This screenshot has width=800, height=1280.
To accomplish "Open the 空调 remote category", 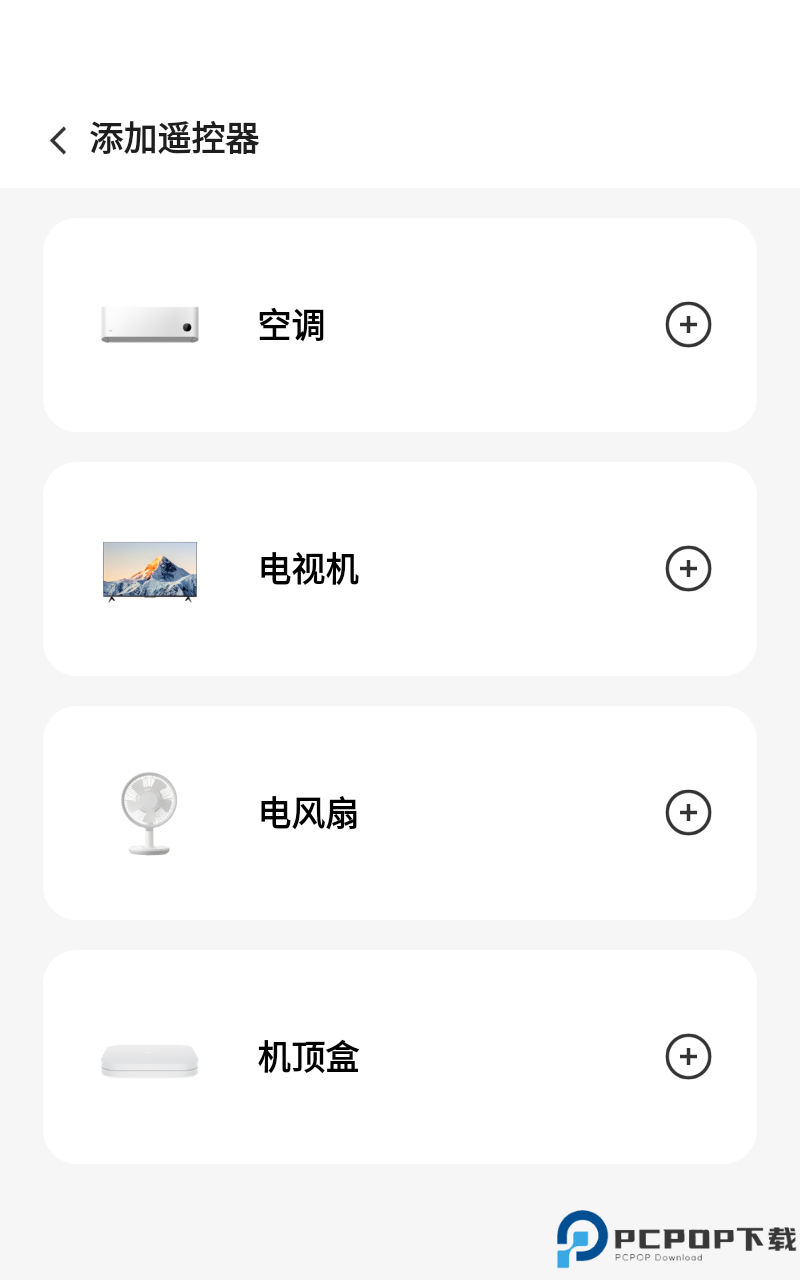I will tap(400, 325).
